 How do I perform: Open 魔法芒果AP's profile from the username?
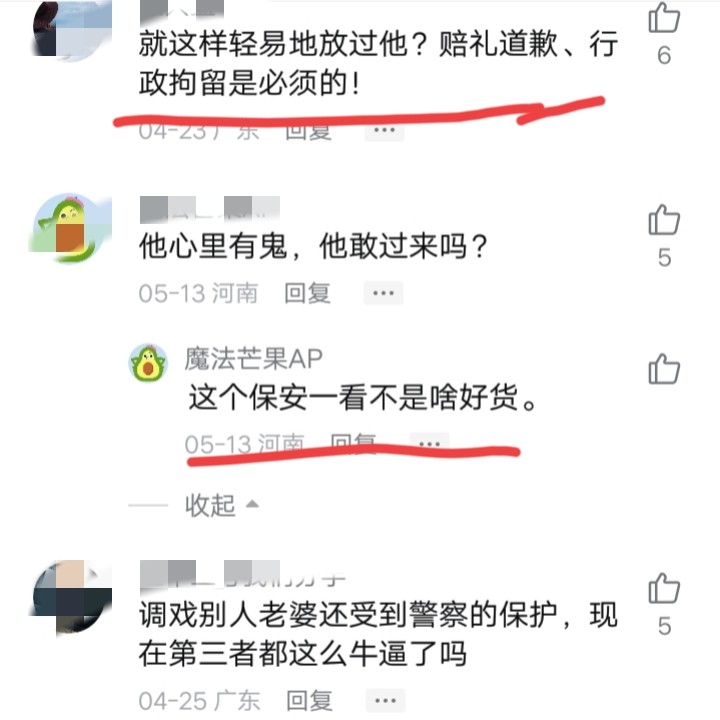coord(253,359)
